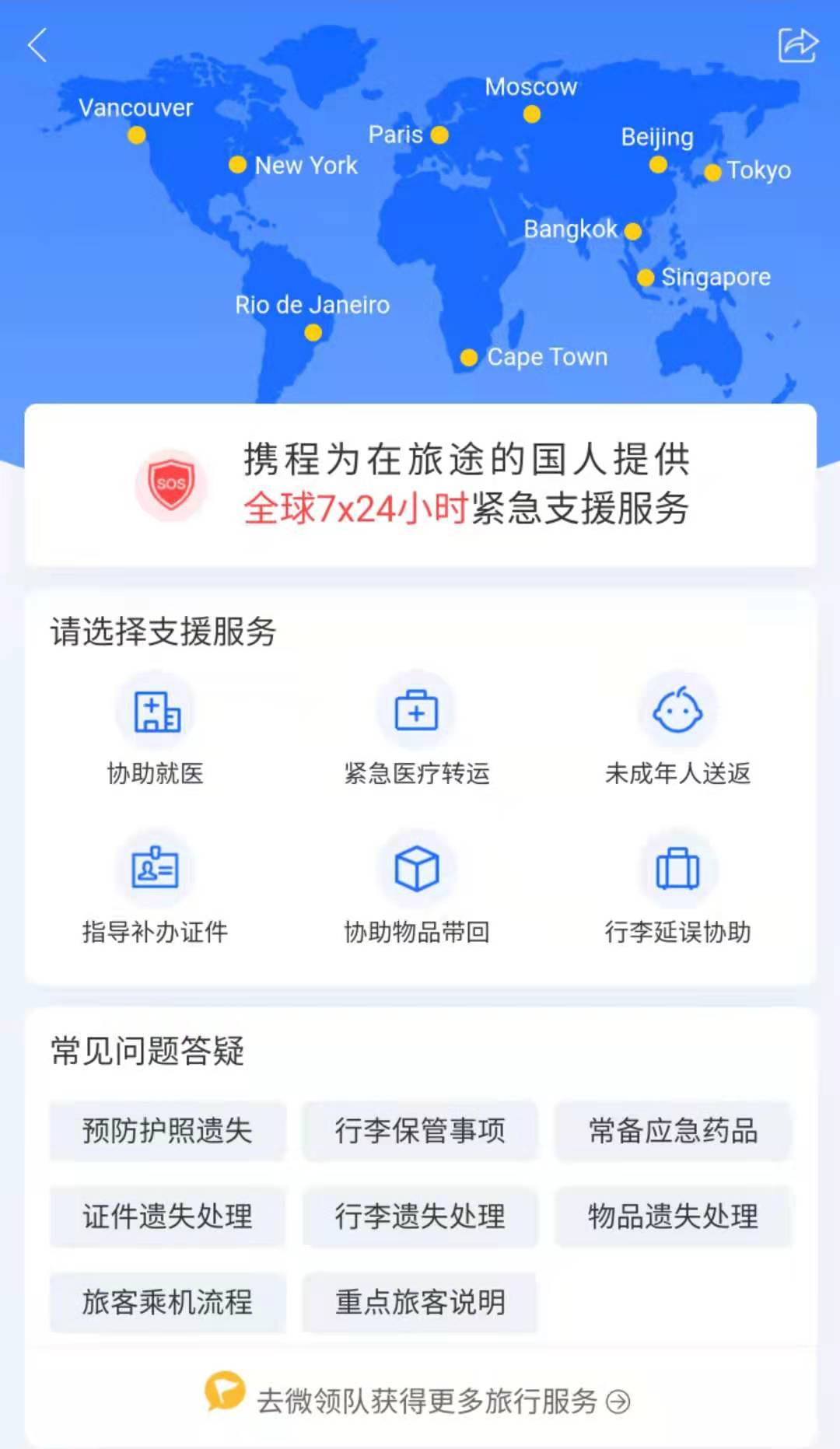840x1449 pixels.
Task: Open the 行李遗失处理 FAQ
Action: [420, 1216]
